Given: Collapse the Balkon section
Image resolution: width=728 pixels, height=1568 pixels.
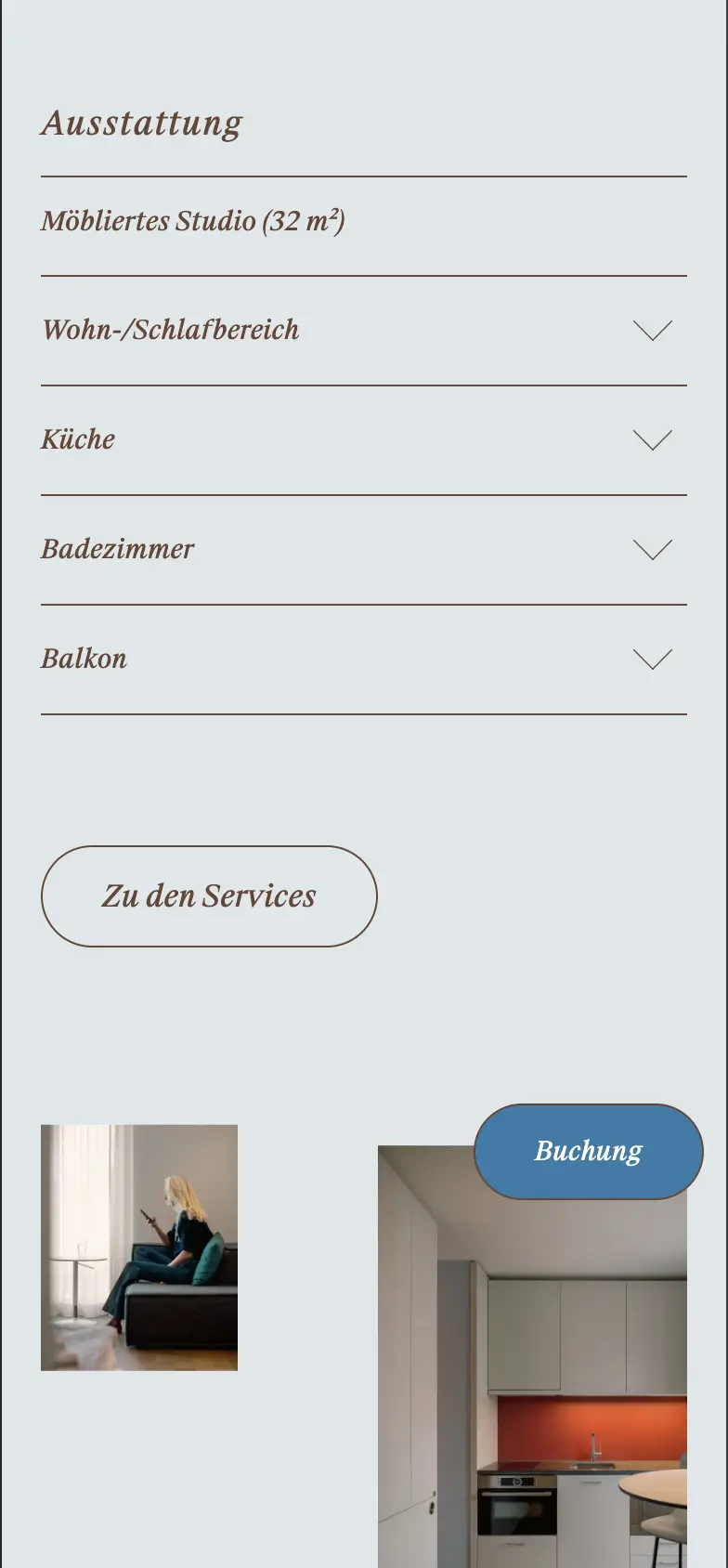Looking at the screenshot, I should (x=653, y=659).
